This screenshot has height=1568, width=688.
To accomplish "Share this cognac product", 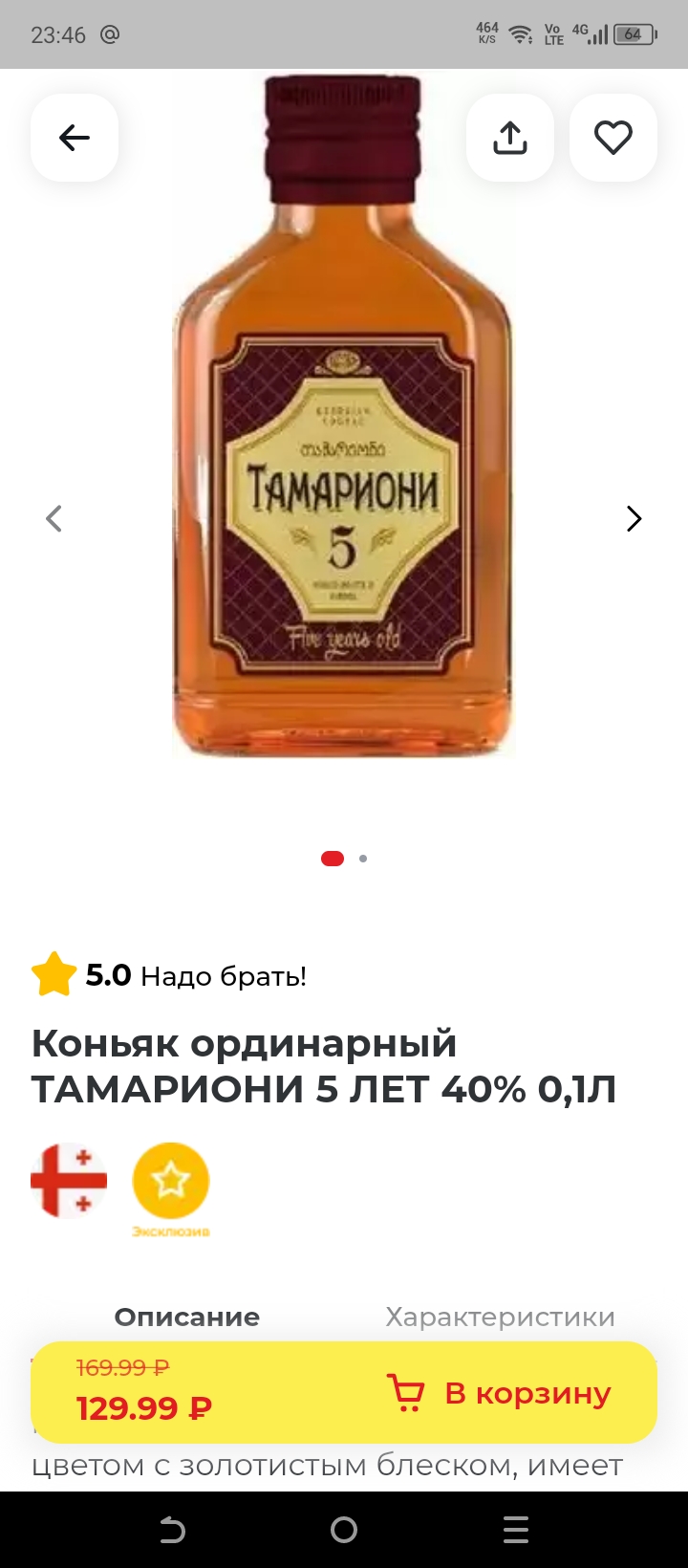I will pyautogui.click(x=510, y=138).
